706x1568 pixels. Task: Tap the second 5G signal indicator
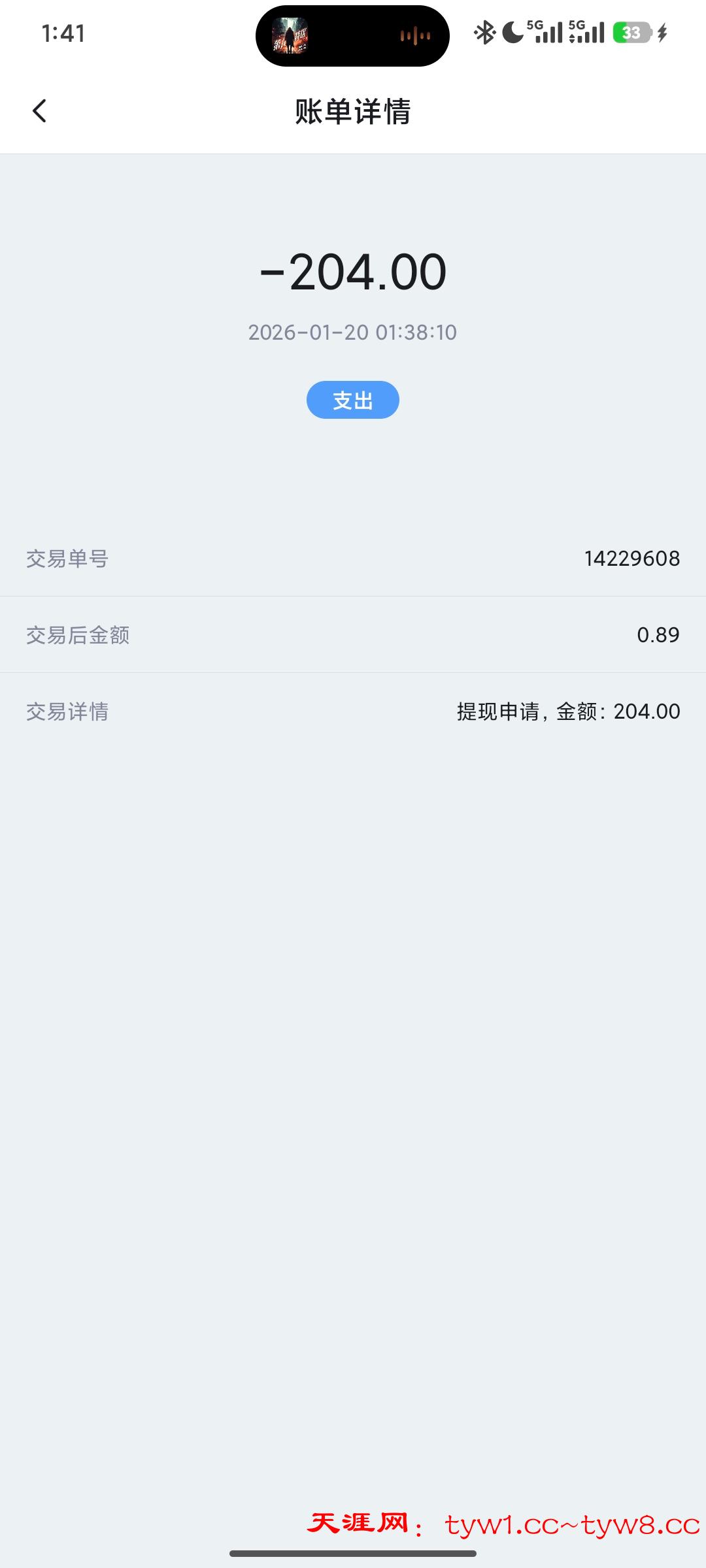tap(587, 31)
